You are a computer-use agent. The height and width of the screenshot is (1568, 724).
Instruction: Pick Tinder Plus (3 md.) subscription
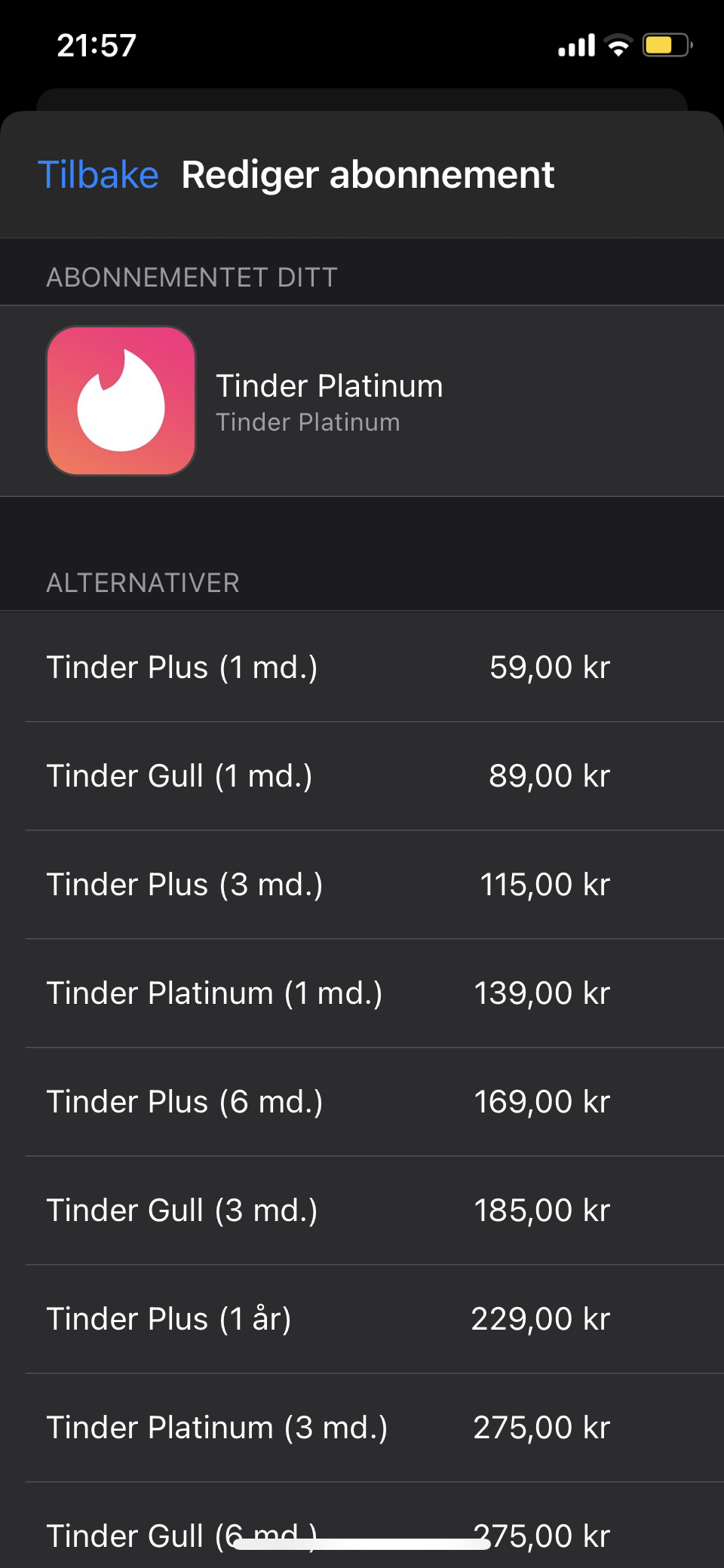tap(362, 885)
